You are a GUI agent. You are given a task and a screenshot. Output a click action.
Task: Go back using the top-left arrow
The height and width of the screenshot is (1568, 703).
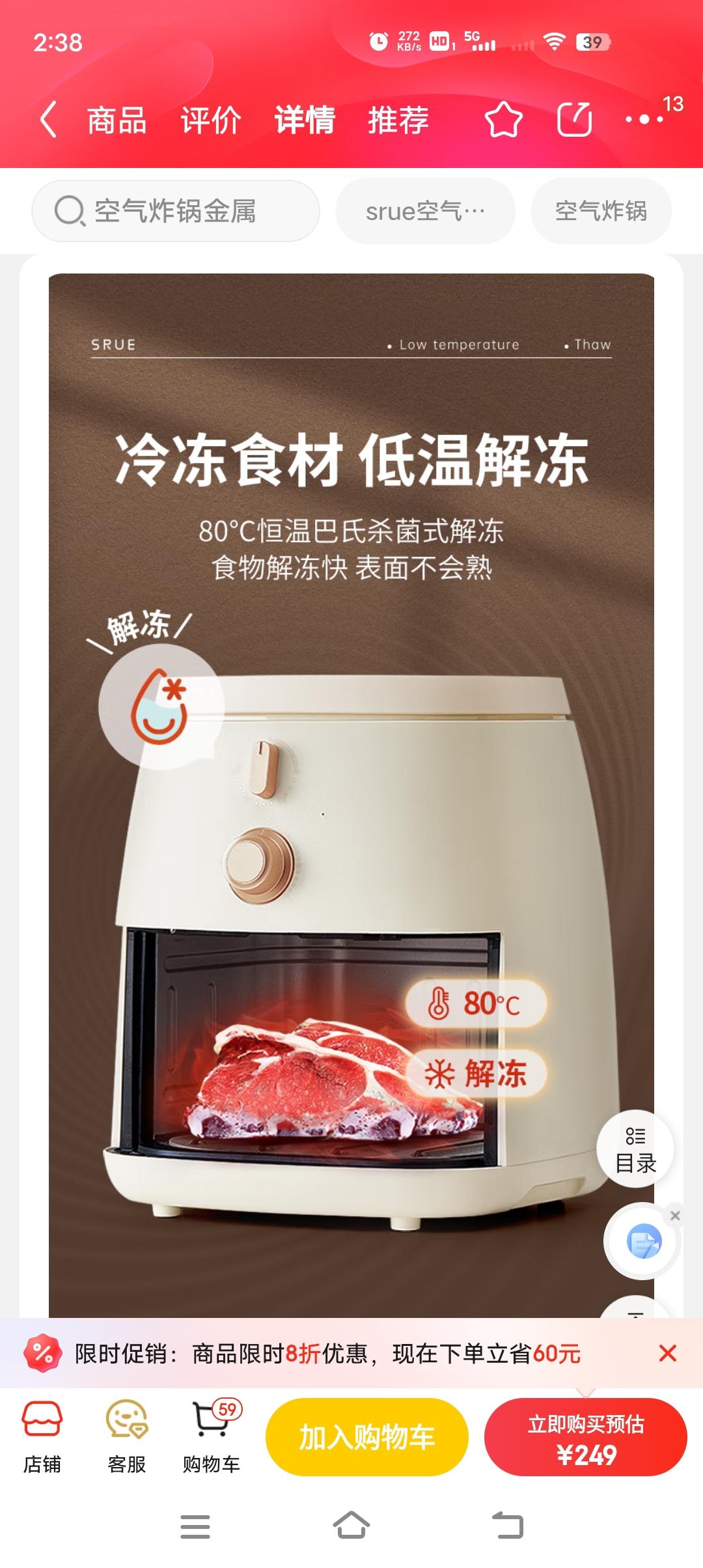pyautogui.click(x=49, y=120)
